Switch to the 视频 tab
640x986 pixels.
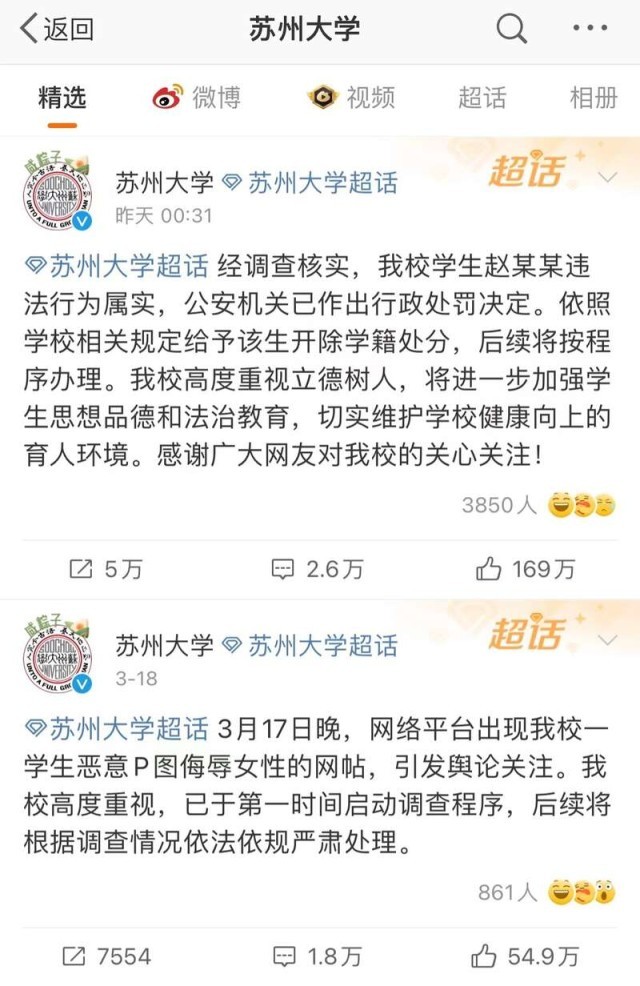[x=351, y=97]
